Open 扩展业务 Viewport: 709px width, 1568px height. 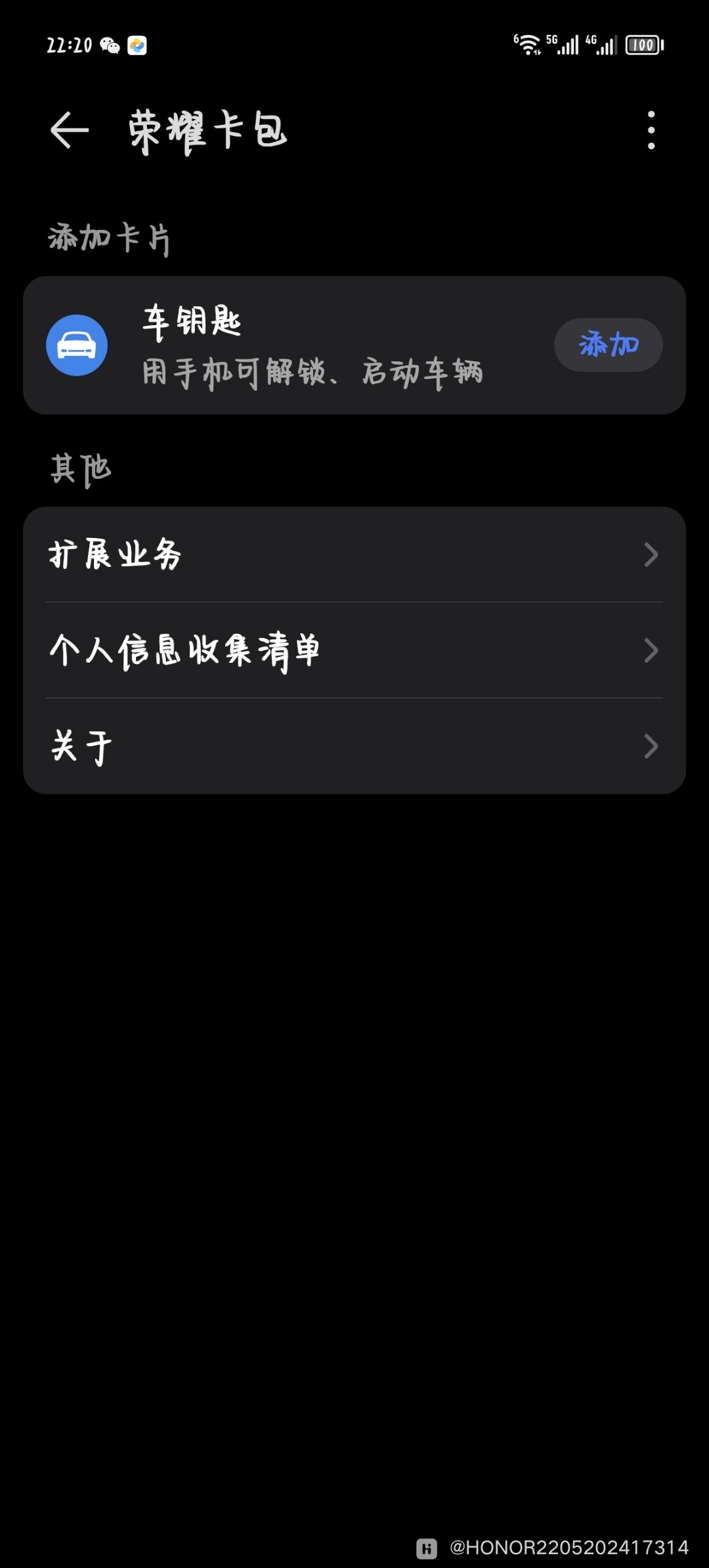(x=354, y=554)
